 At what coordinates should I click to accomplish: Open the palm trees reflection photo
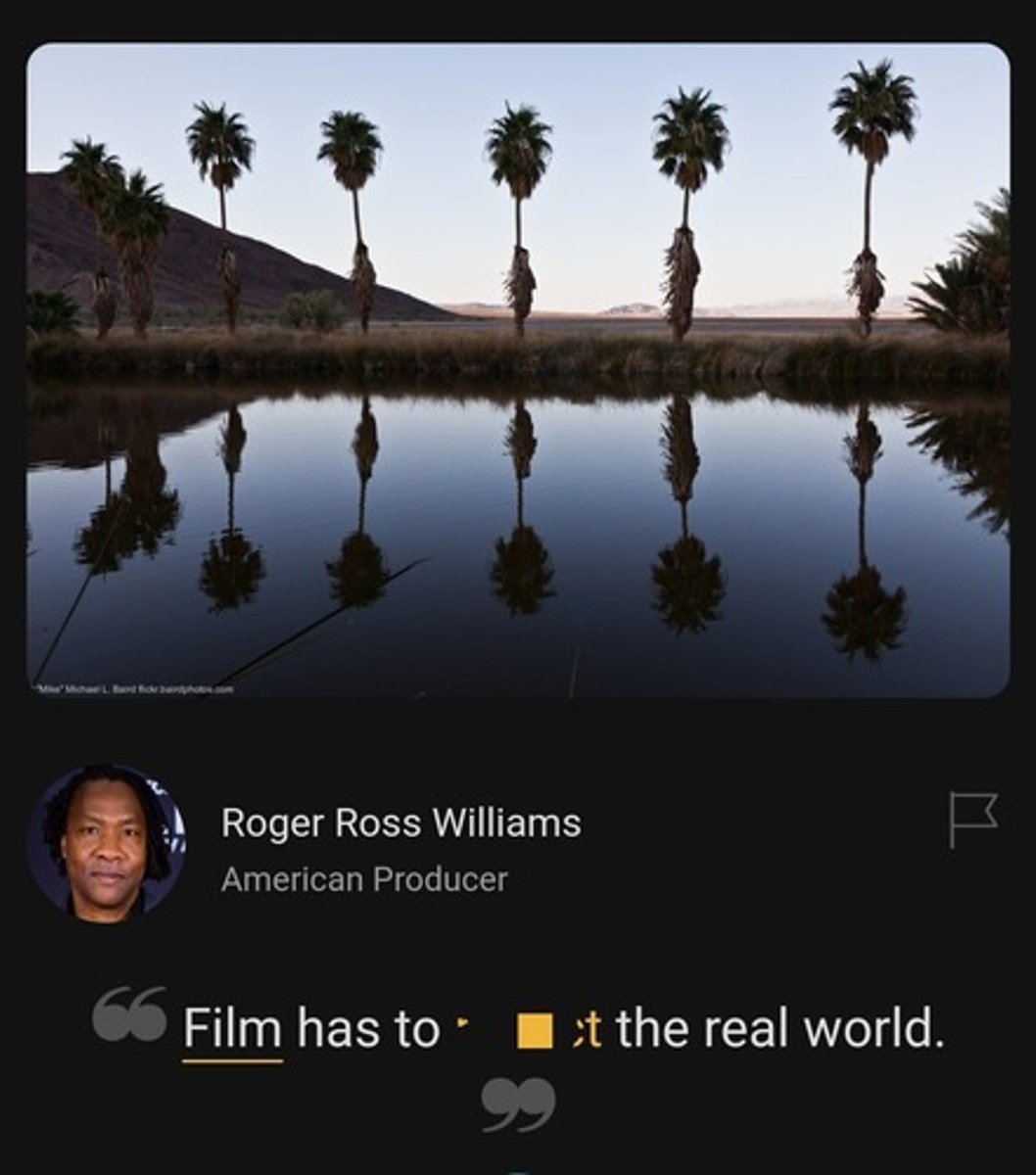click(x=518, y=370)
